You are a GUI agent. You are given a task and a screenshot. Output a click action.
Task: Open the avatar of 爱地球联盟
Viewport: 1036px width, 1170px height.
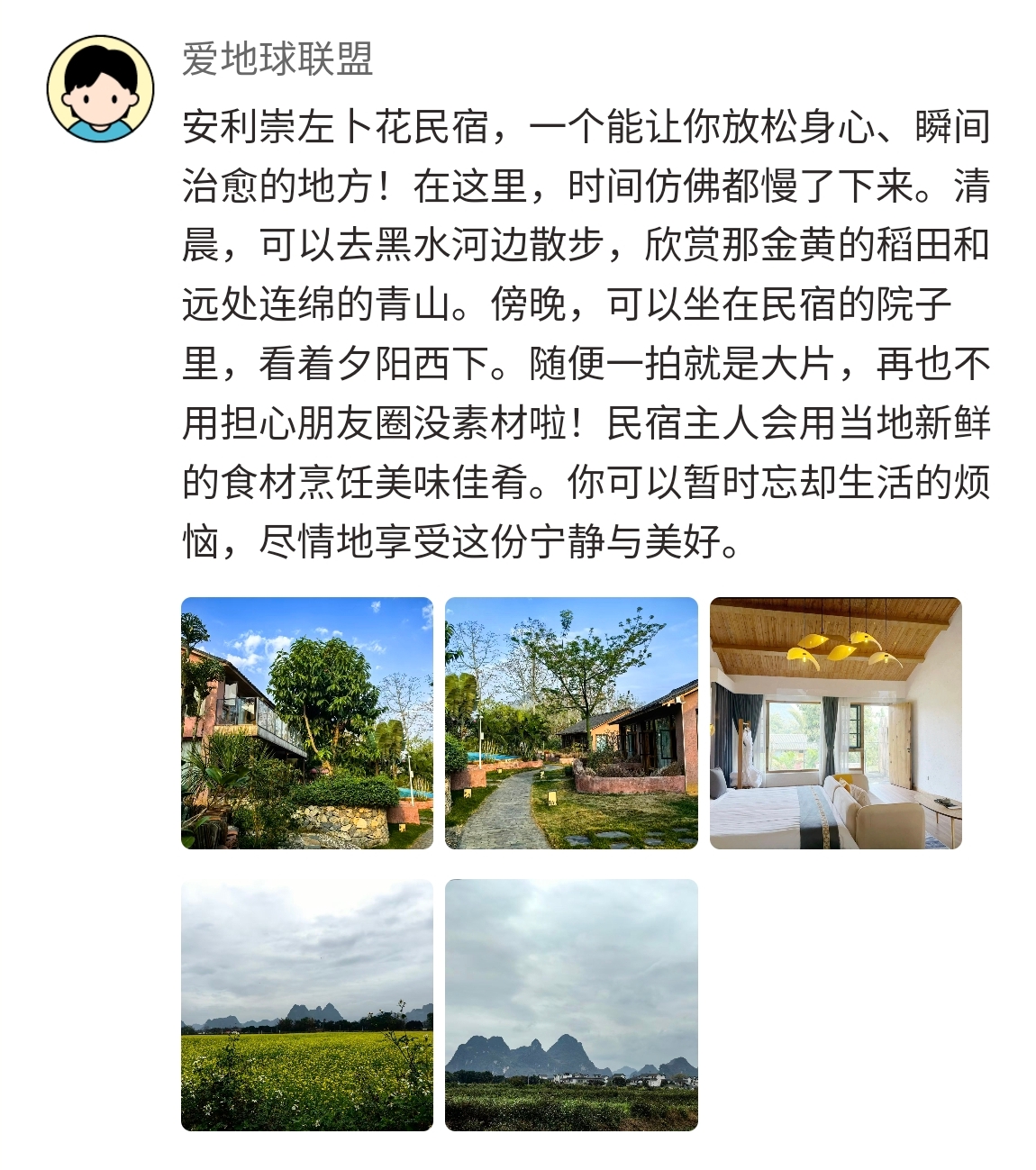pyautogui.click(x=100, y=89)
